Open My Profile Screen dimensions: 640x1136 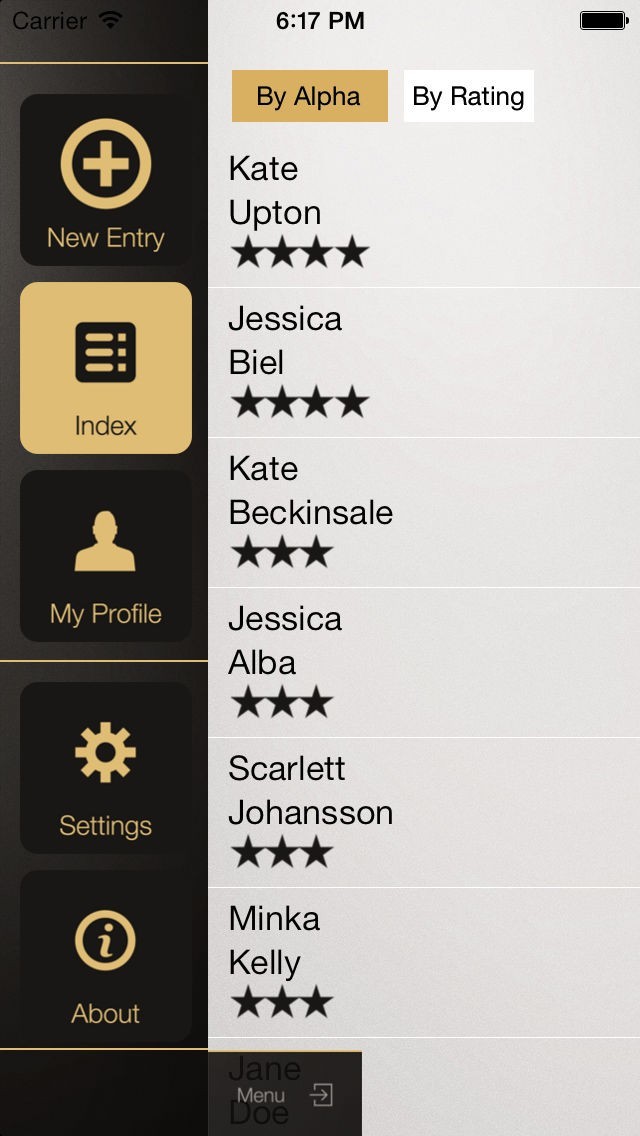106,556
